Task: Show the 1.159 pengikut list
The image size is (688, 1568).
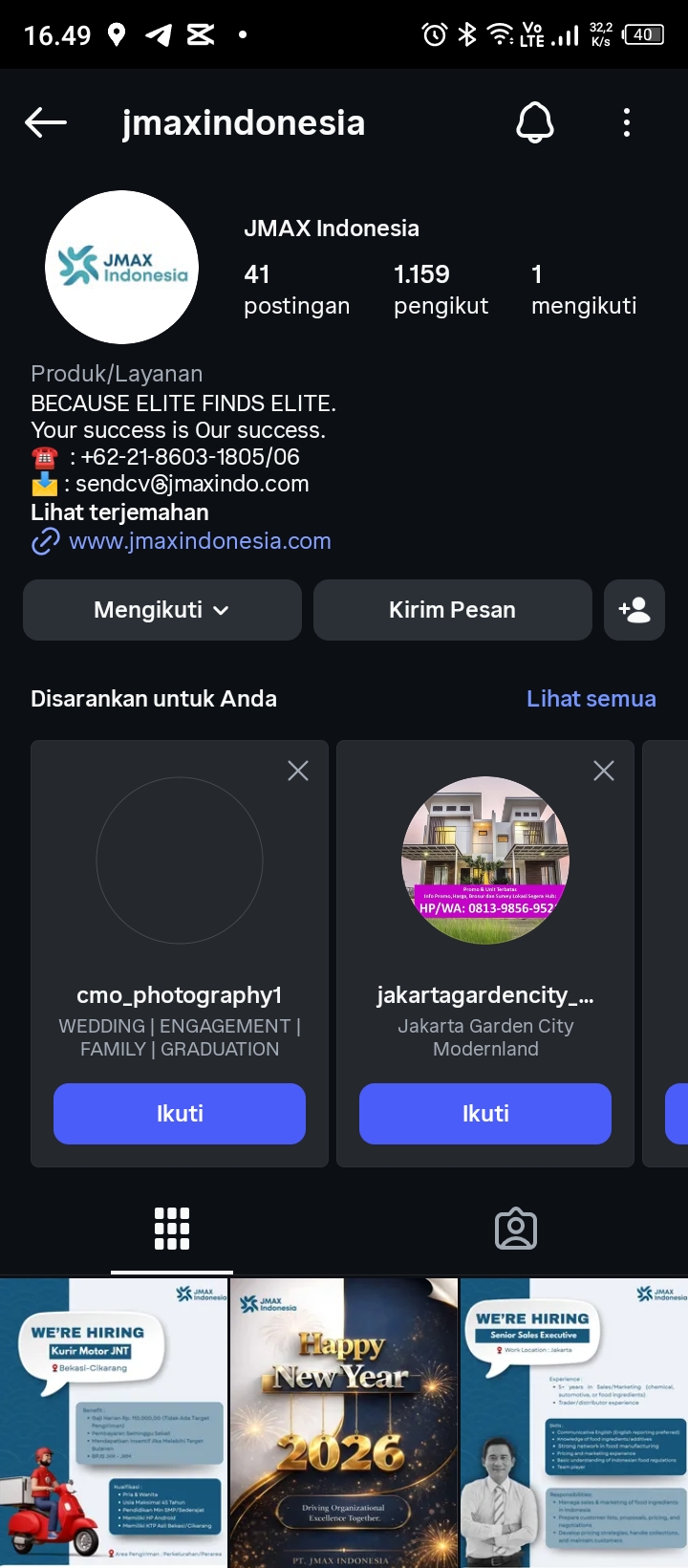Action: point(441,289)
